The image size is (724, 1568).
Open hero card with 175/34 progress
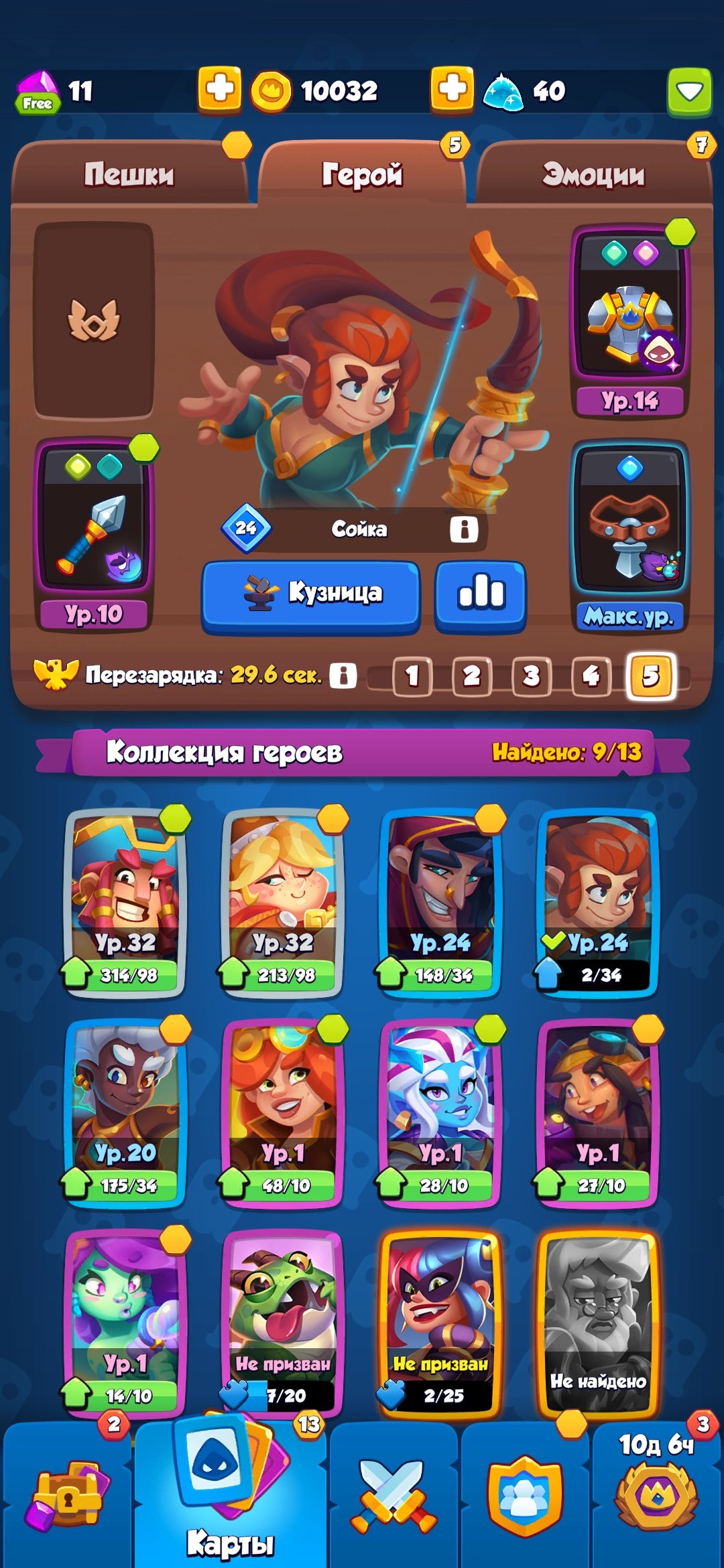(x=125, y=1114)
